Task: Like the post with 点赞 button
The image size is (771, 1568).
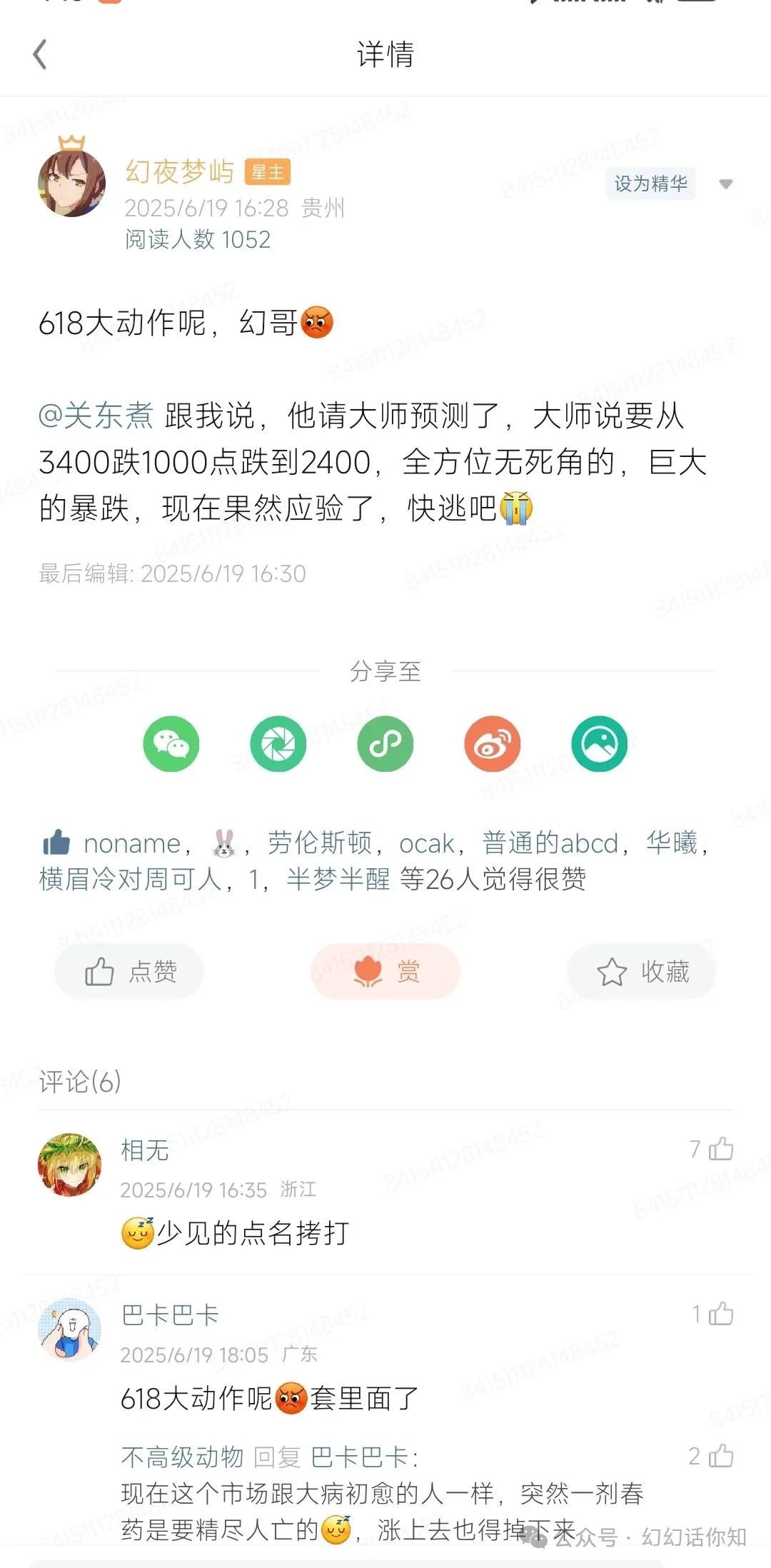Action: (130, 971)
